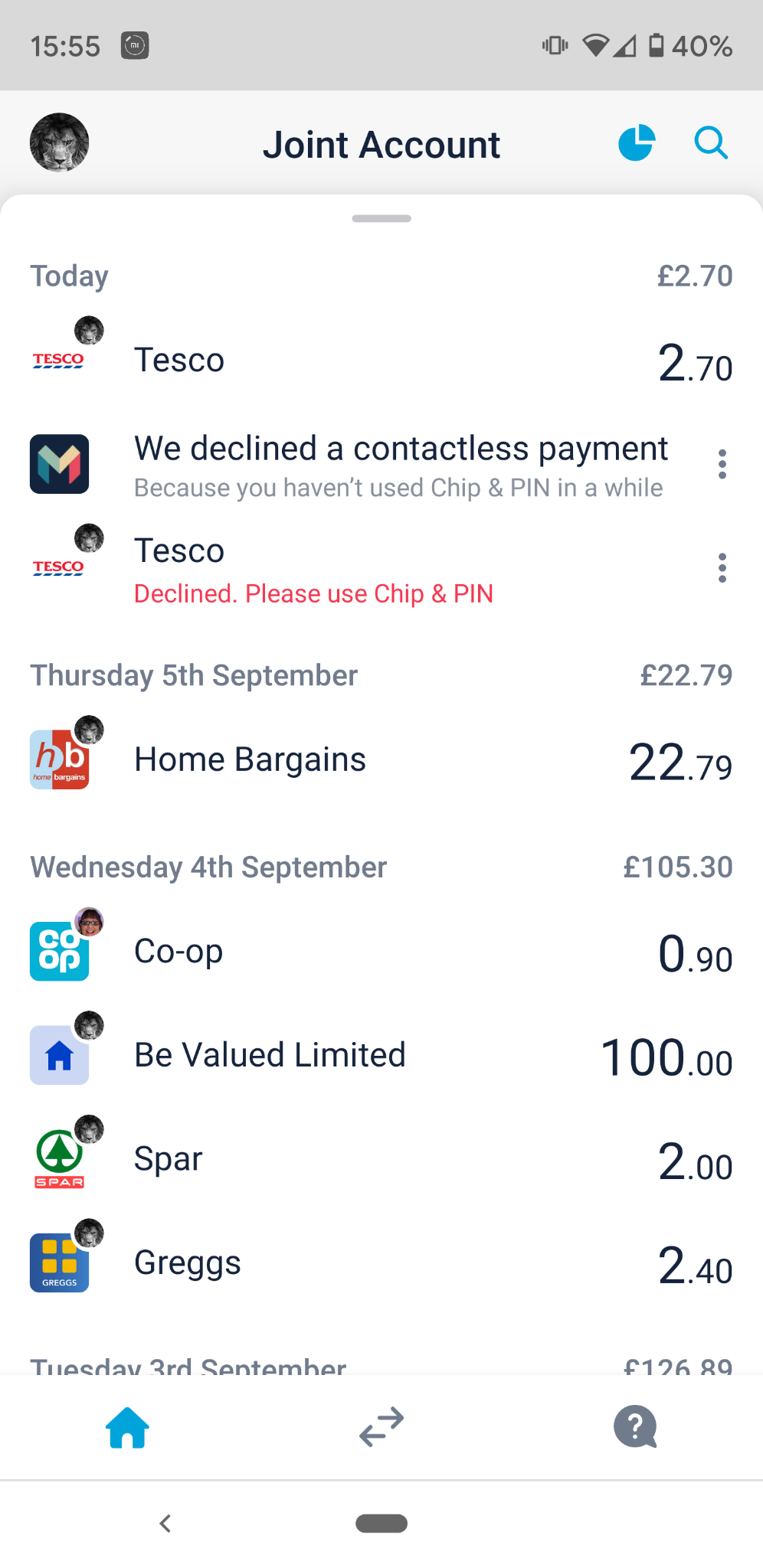Open the spending summary pie chart
The image size is (763, 1568).
pos(636,143)
